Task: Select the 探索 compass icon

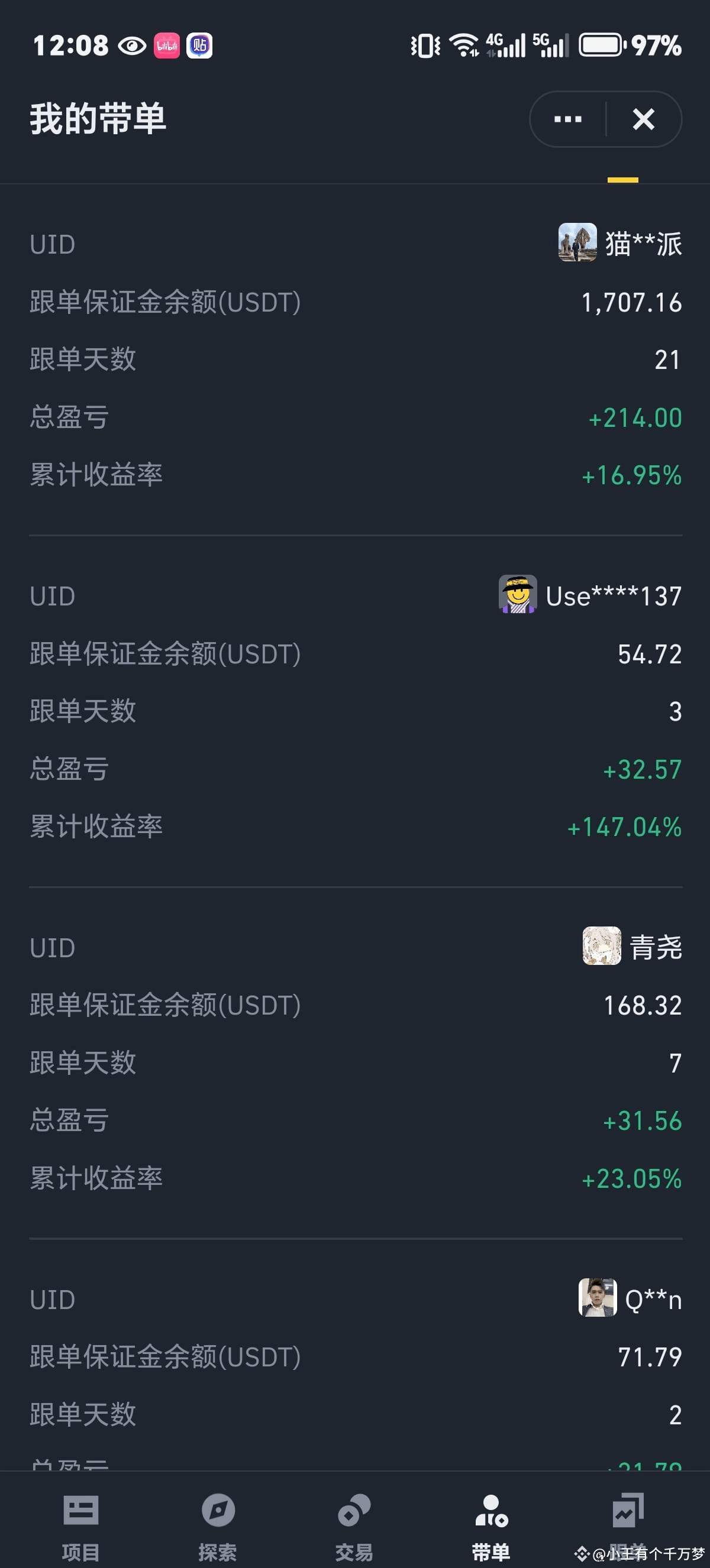Action: [218, 1509]
